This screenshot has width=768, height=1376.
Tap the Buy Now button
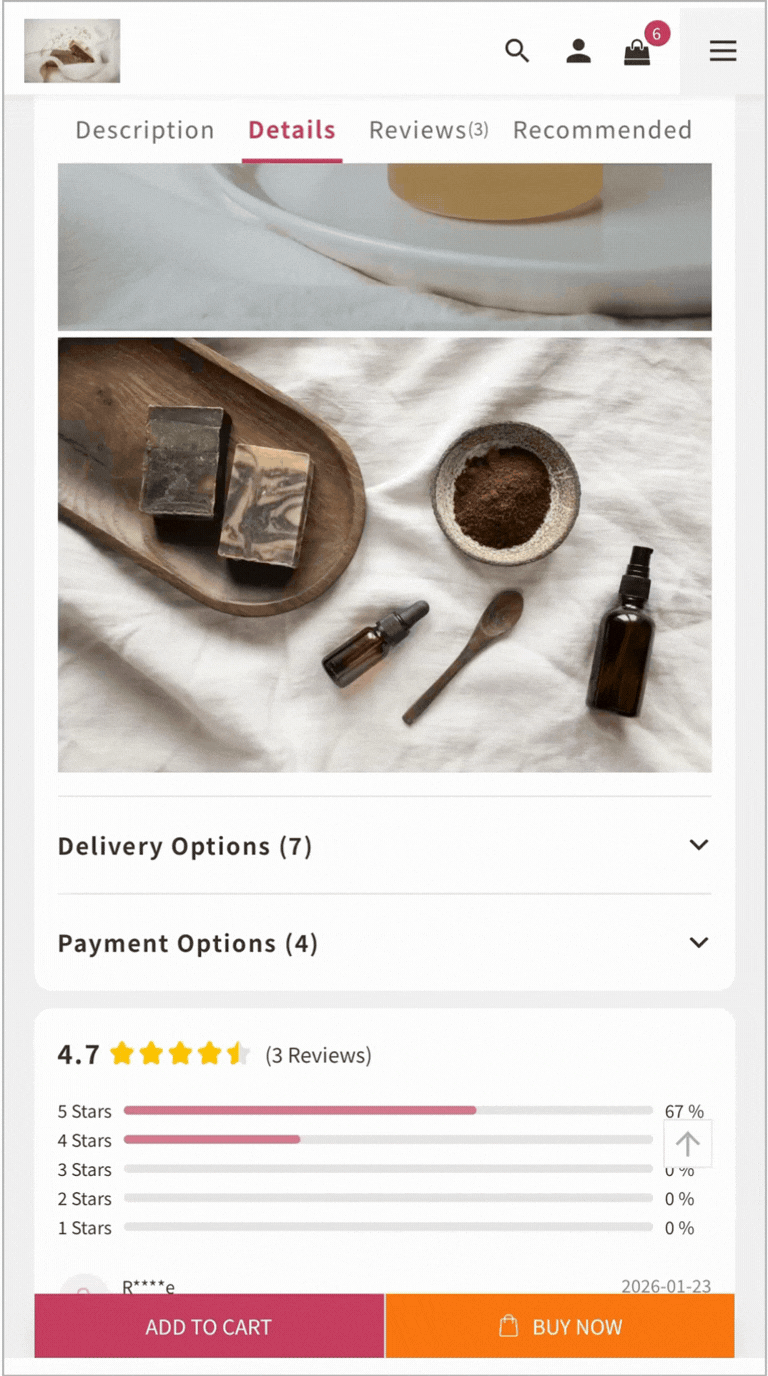tap(560, 1326)
